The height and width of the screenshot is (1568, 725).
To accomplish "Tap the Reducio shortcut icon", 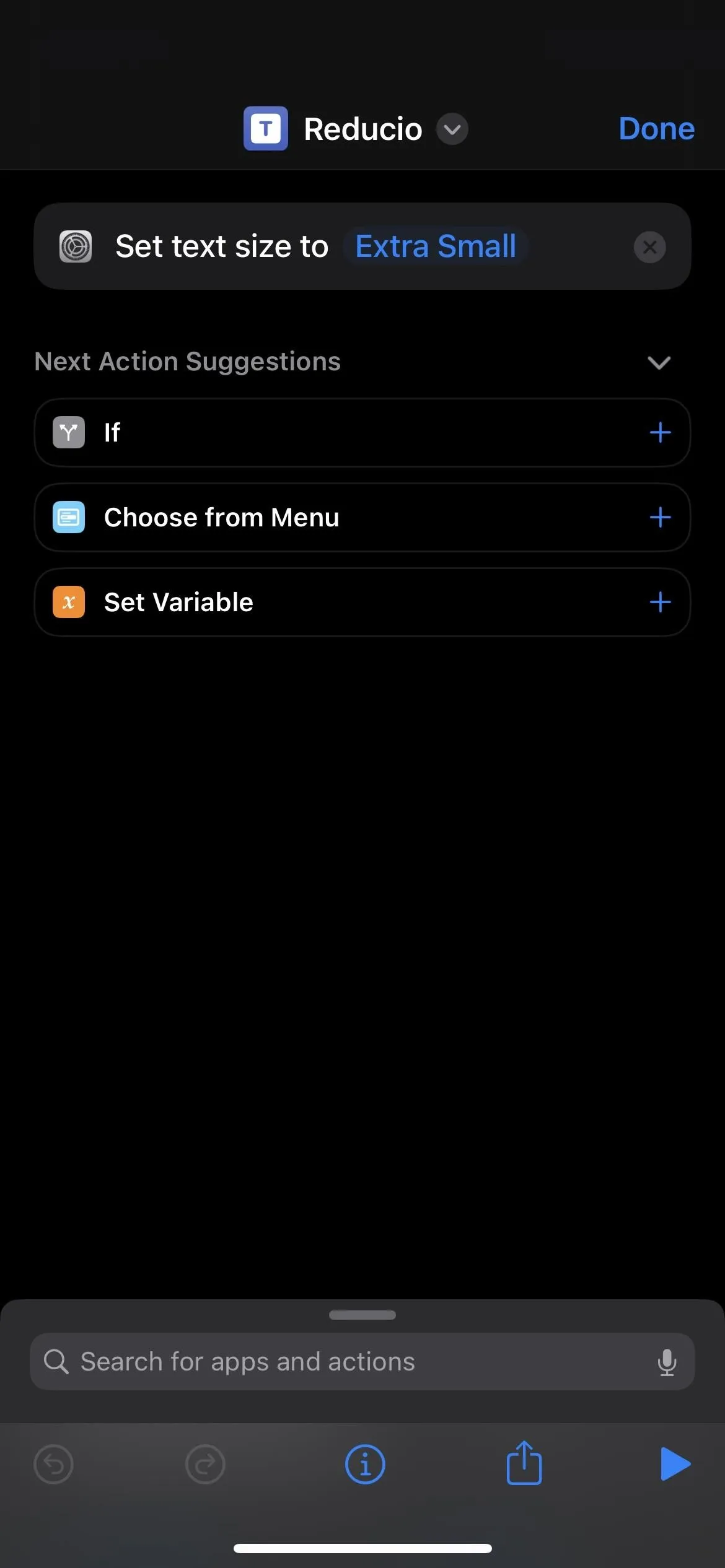I will coord(265,128).
